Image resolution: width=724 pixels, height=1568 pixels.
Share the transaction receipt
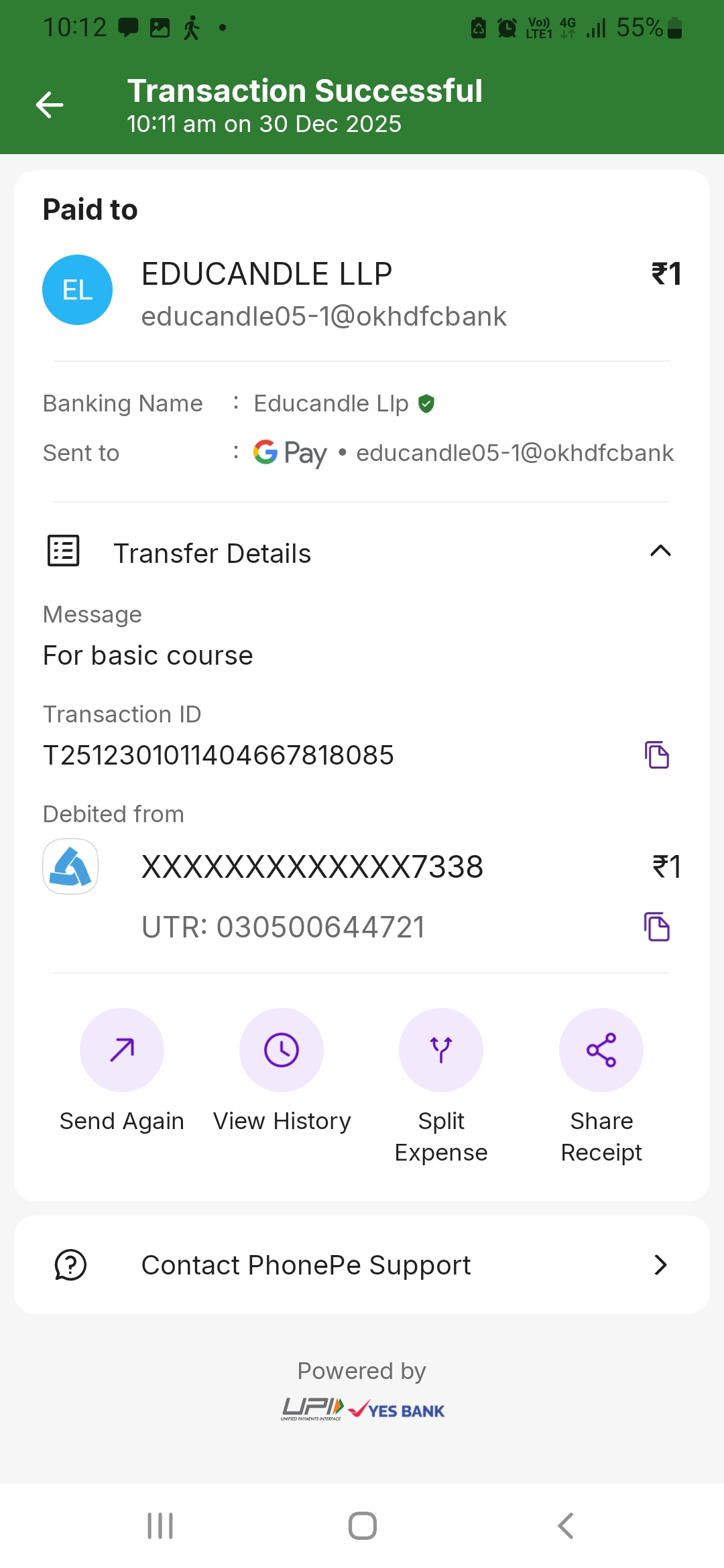601,1050
